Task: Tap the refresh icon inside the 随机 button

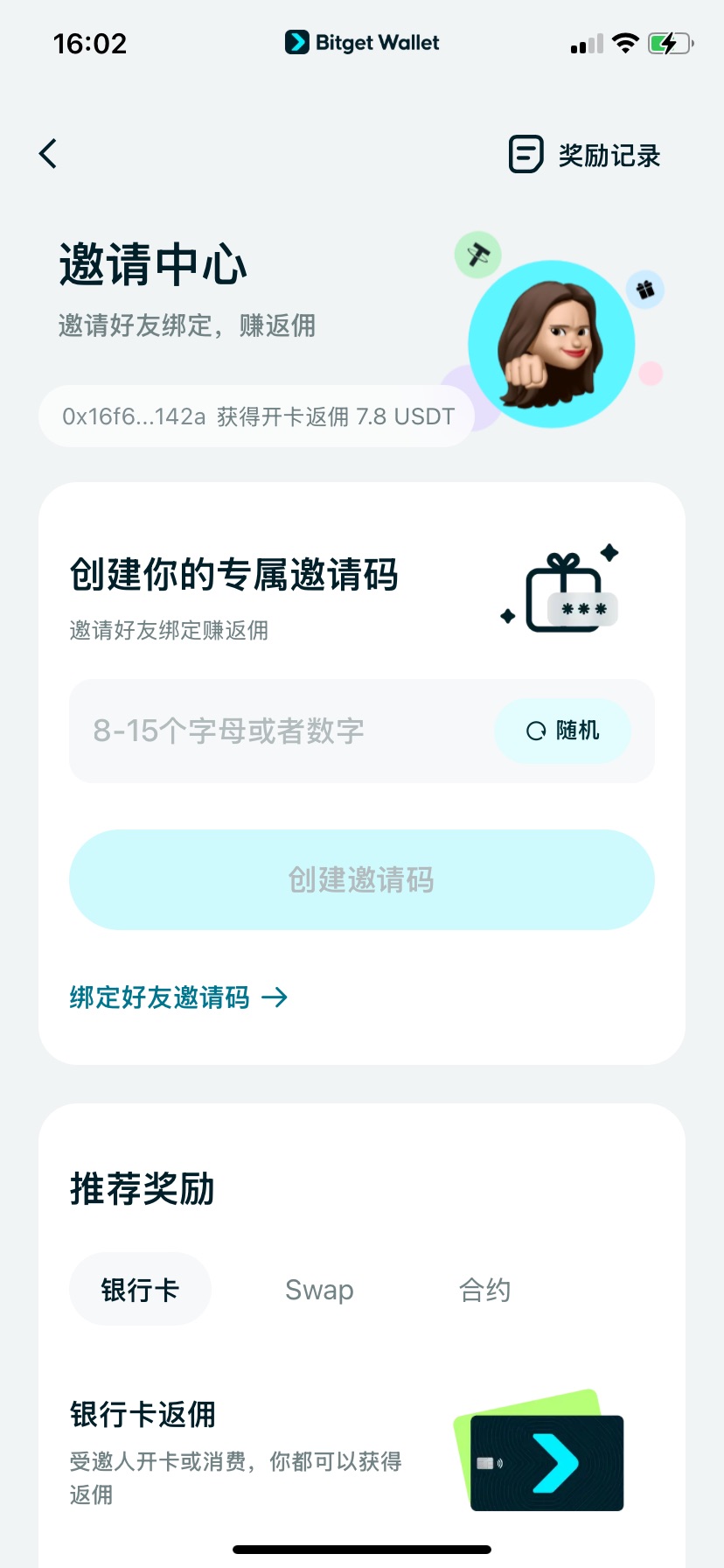Action: 536,731
